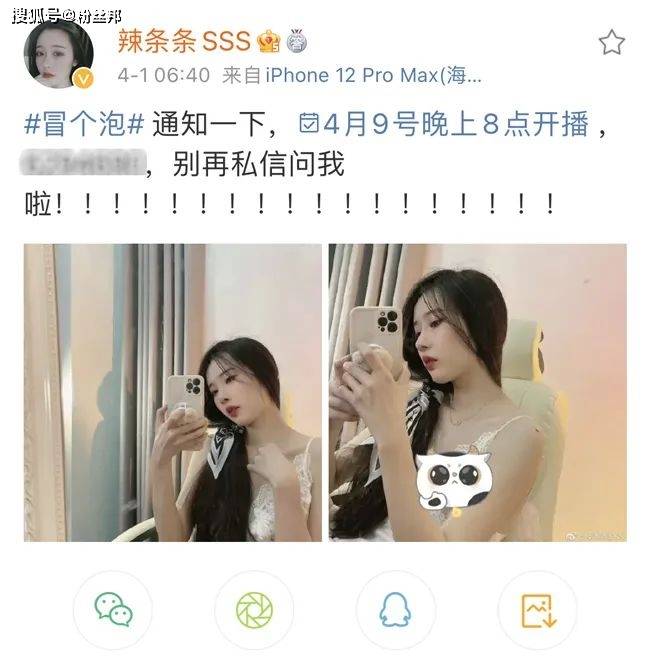This screenshot has width=650, height=665.
Task: Favorite this post with the star icon
Action: (x=611, y=43)
